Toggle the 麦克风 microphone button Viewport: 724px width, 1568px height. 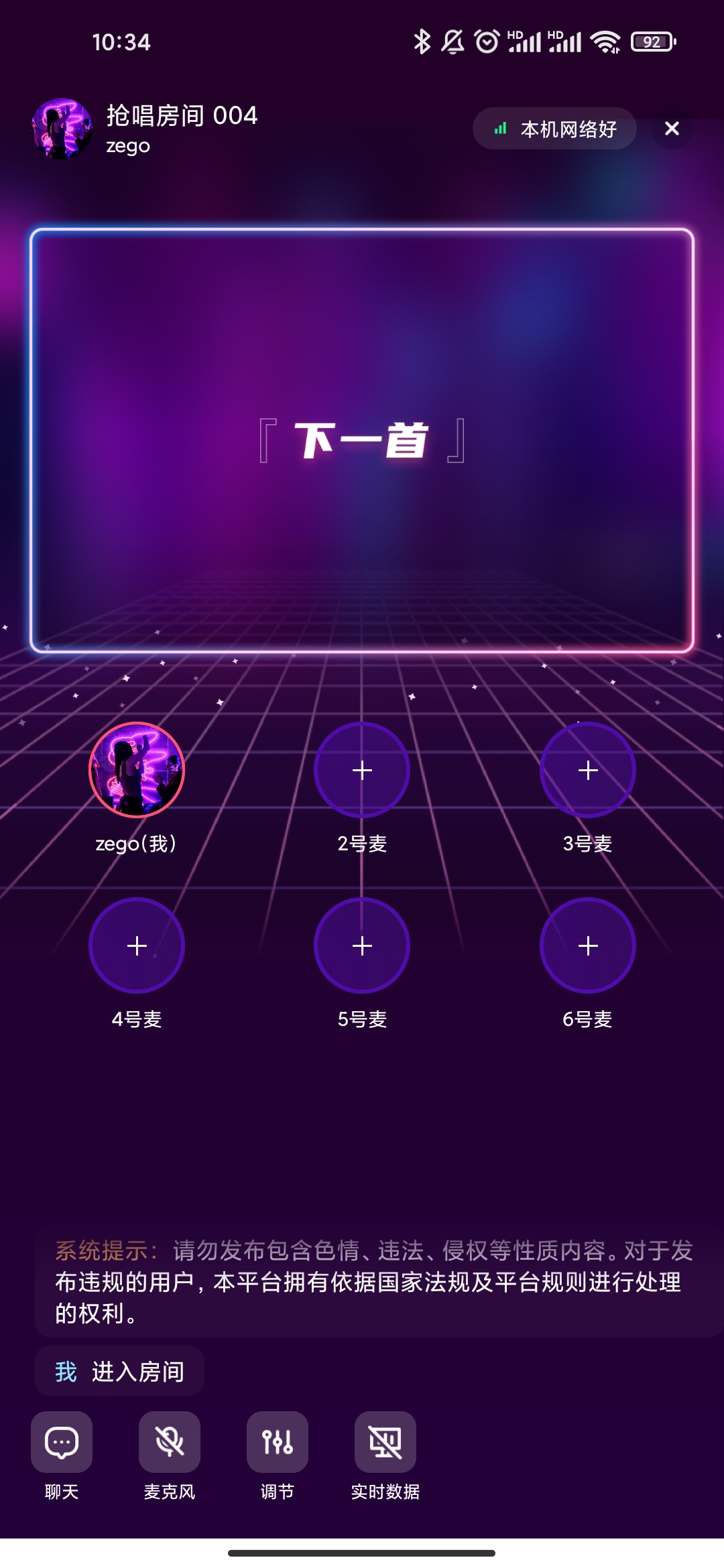(x=170, y=1442)
